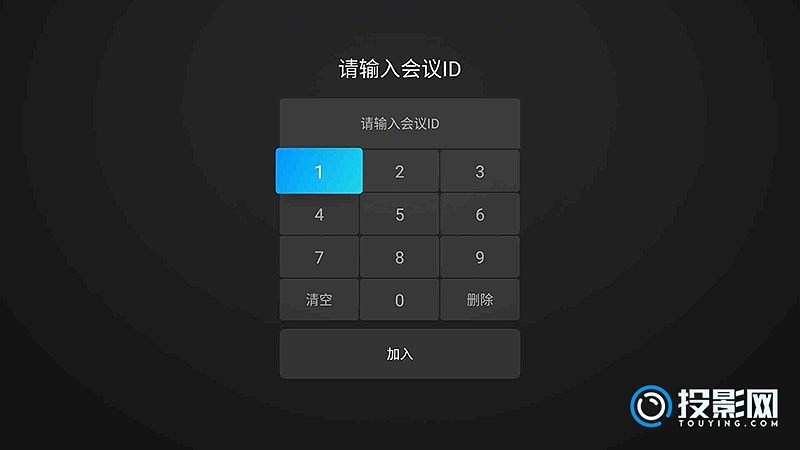Tap the number 2 key
Image resolution: width=800 pixels, height=450 pixels.
(x=400, y=171)
